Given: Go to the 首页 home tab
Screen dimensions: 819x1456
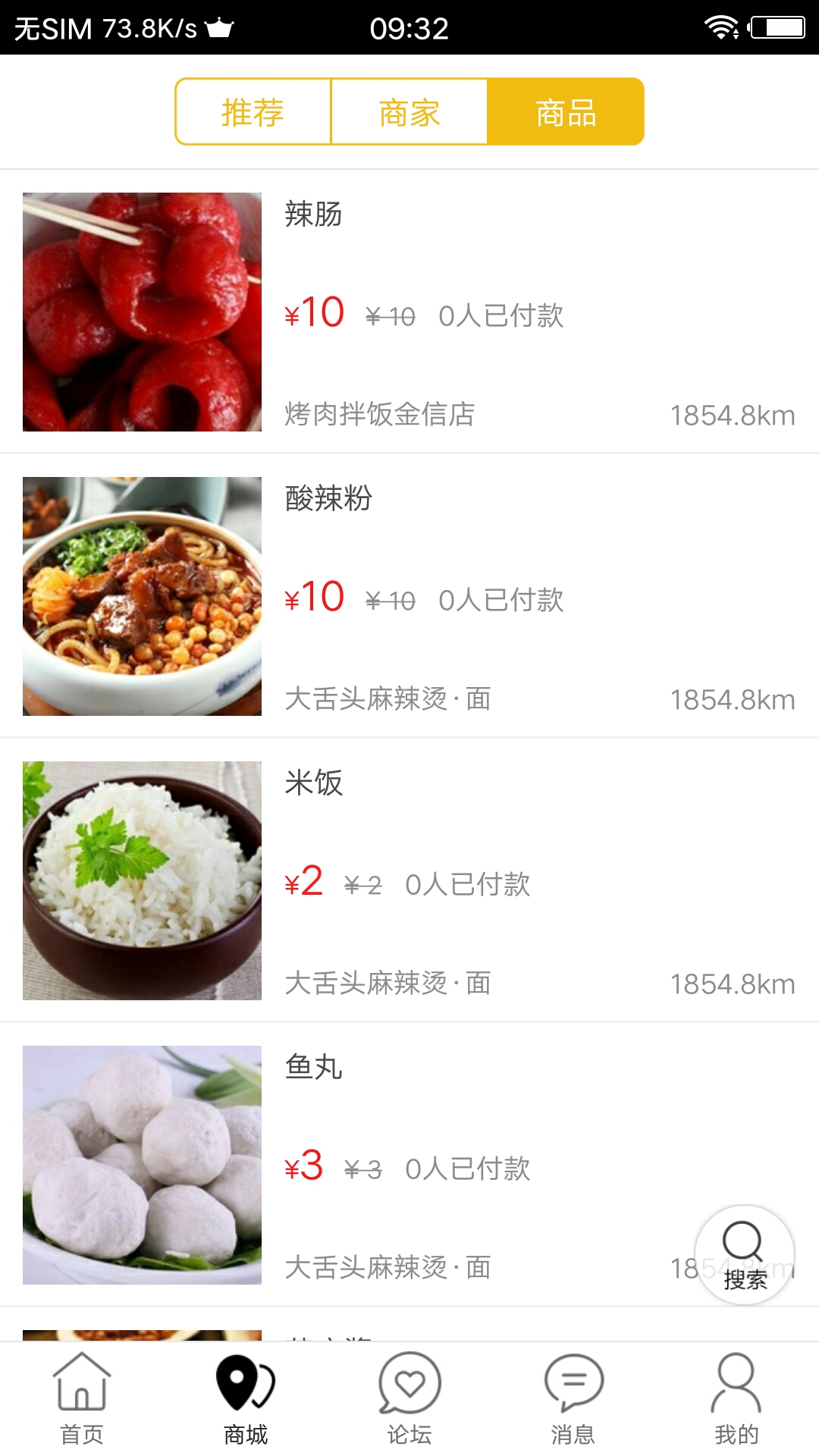Looking at the screenshot, I should pos(82,1399).
